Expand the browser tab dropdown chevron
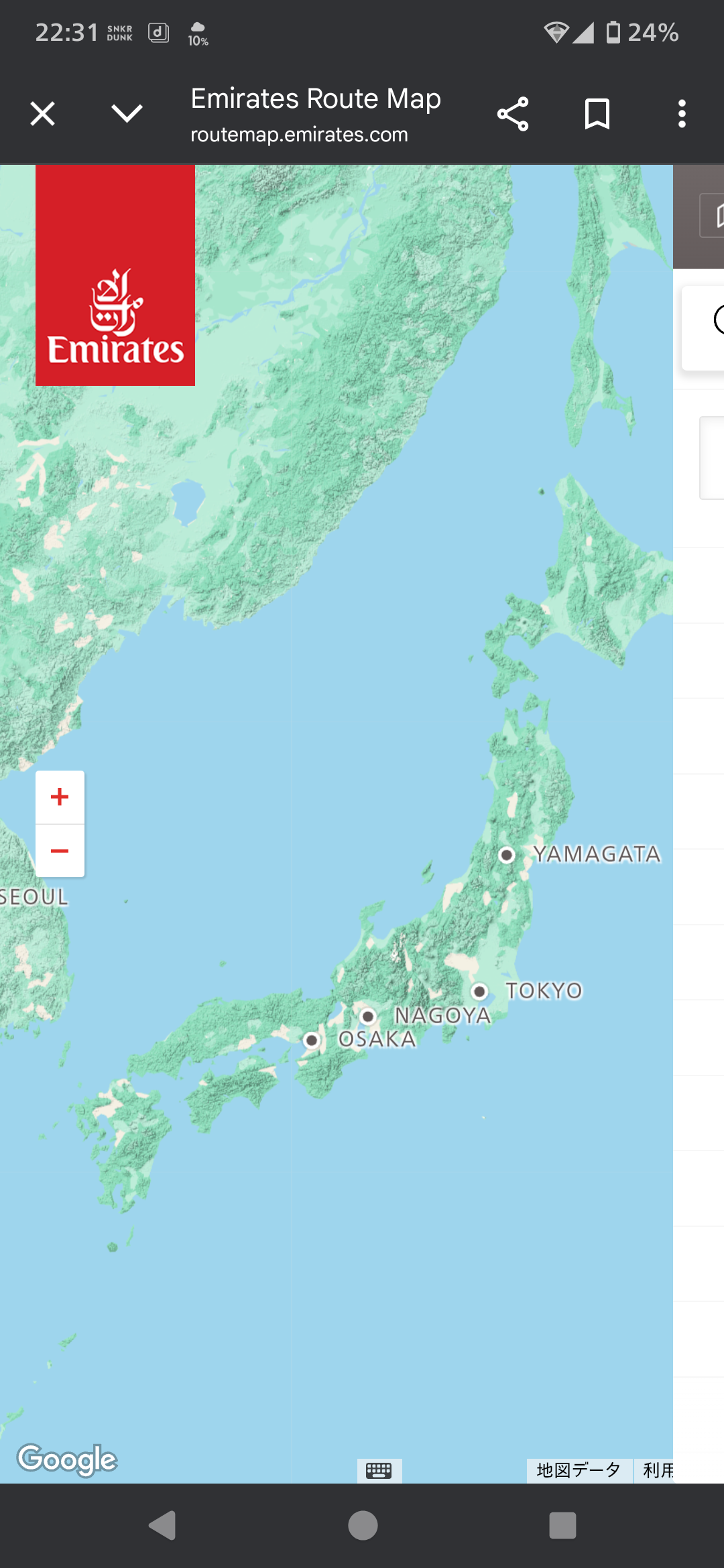The height and width of the screenshot is (1568, 724). [x=127, y=113]
